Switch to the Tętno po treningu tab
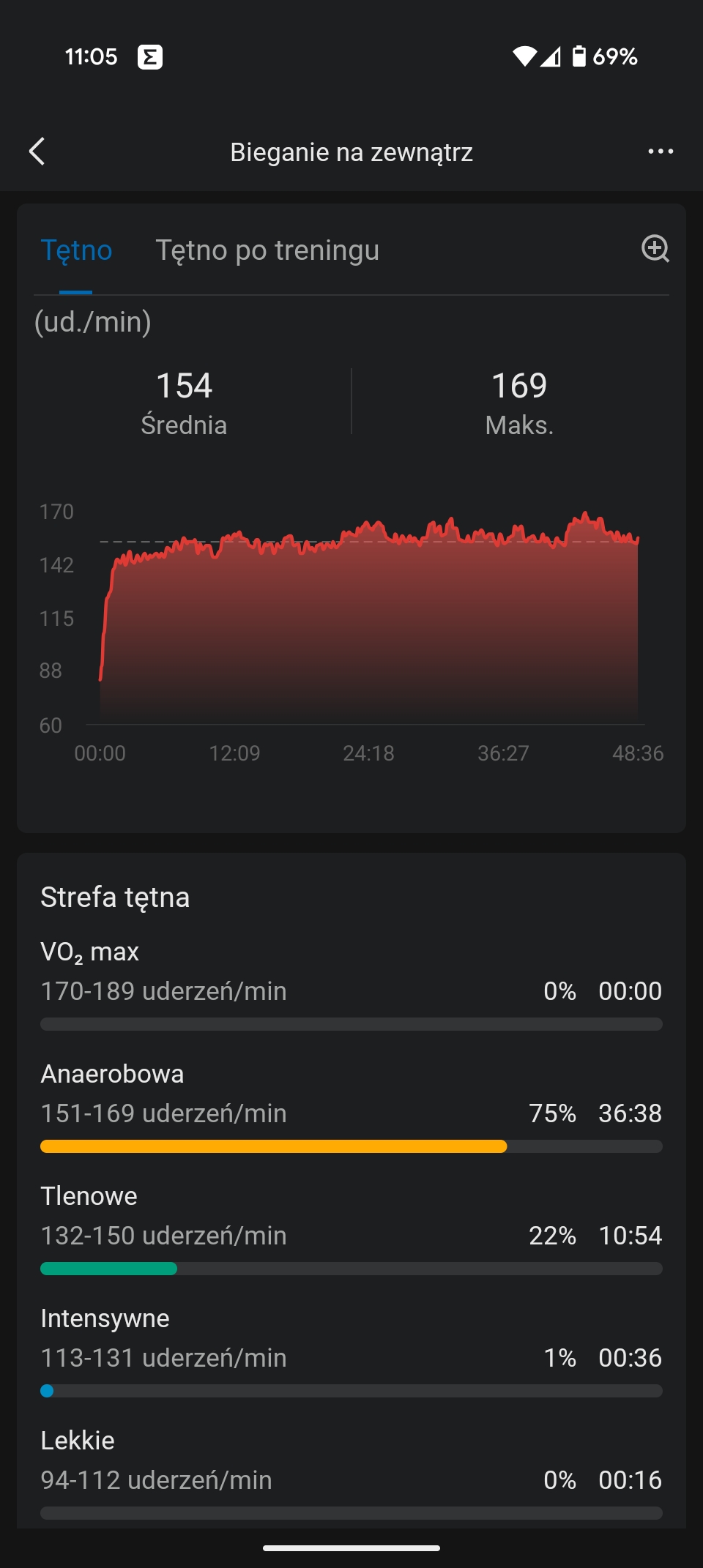 point(267,250)
